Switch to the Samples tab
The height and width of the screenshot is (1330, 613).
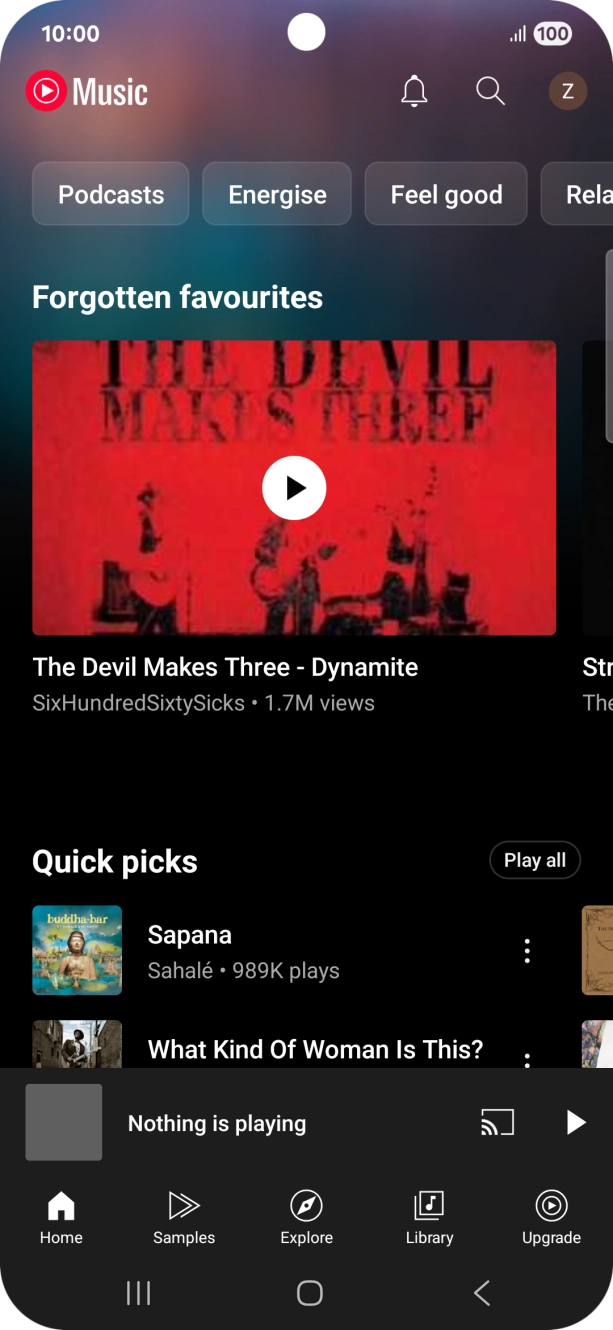click(x=184, y=1217)
